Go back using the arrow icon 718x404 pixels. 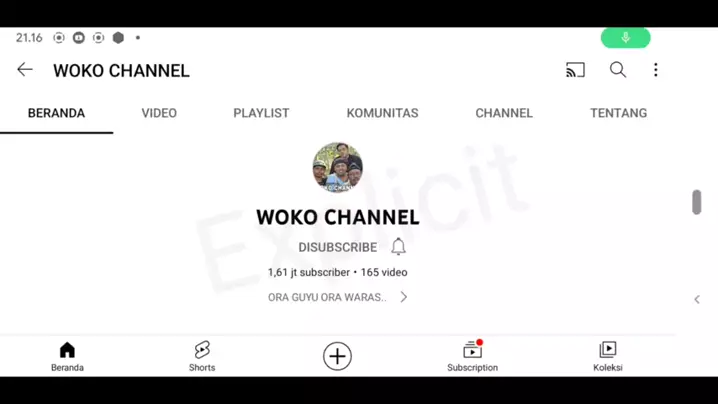[25, 70]
